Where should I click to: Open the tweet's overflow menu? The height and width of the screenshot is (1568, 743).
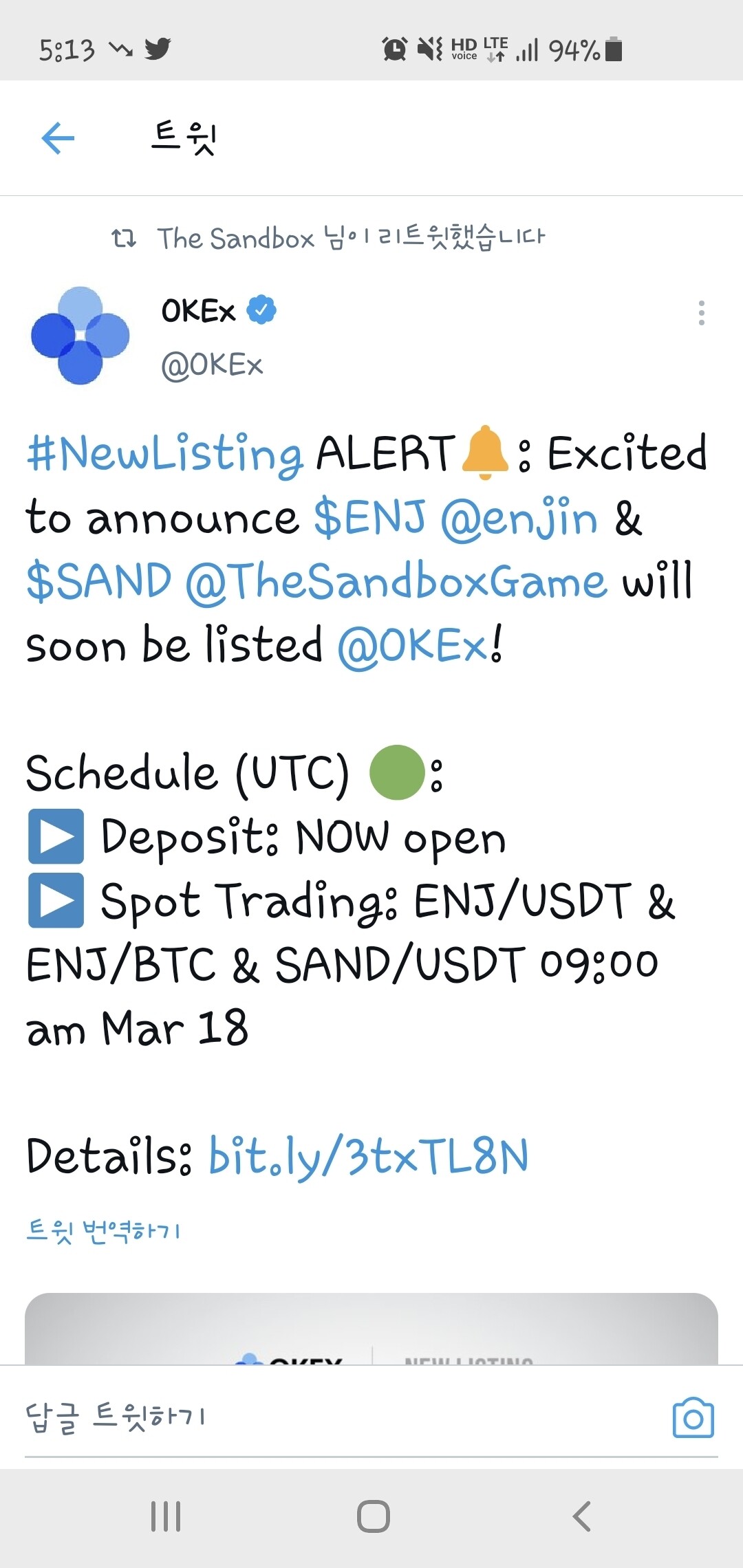[701, 313]
